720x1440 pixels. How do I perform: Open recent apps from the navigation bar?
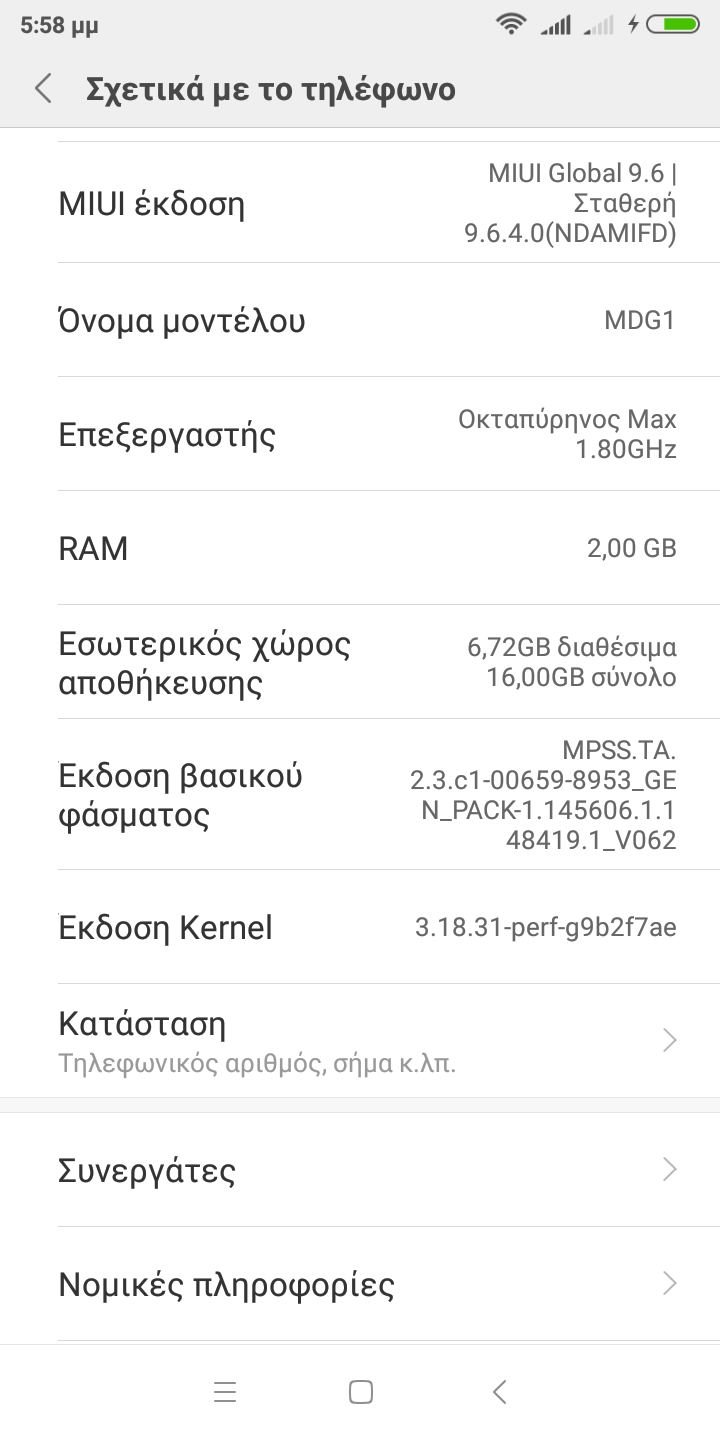point(225,1392)
